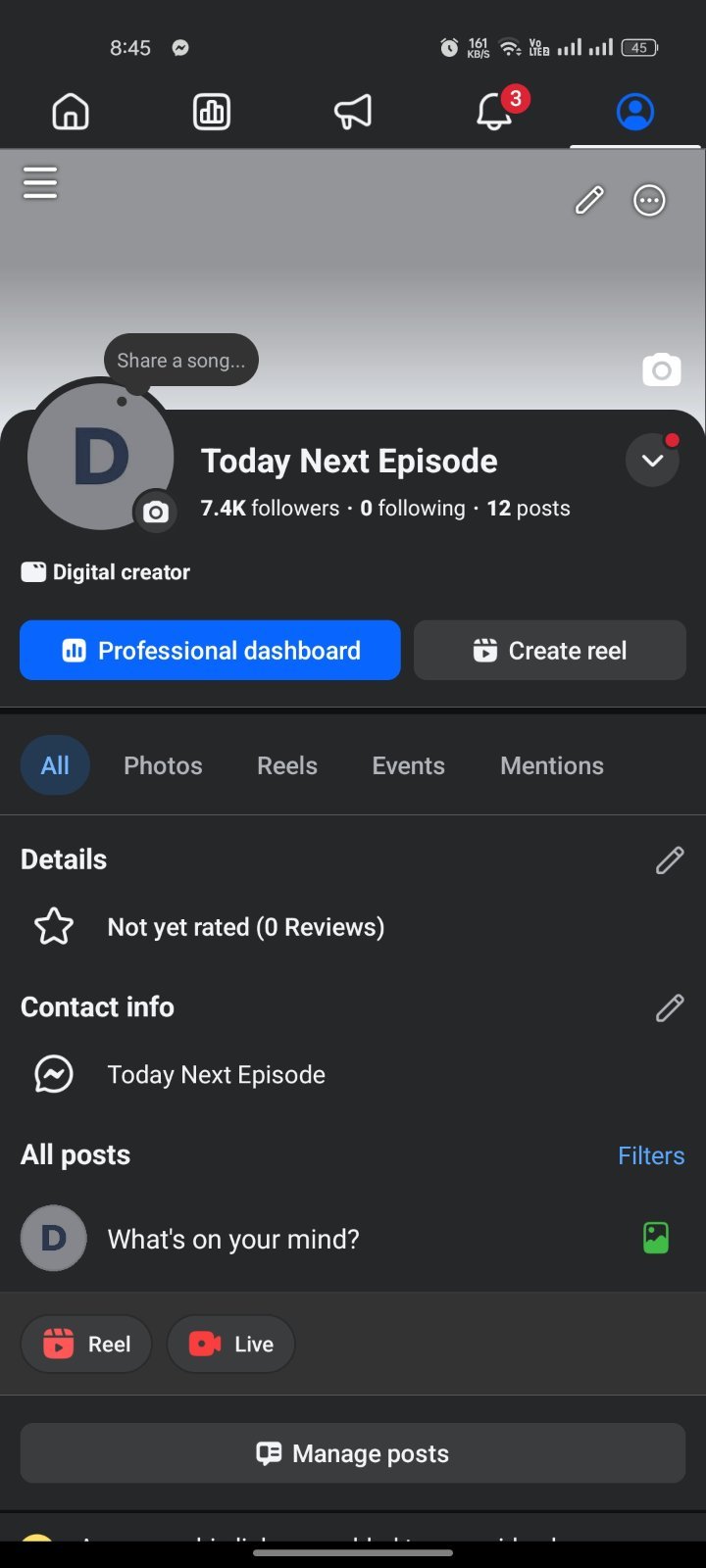706x1568 pixels.
Task: Tap the pencil icon on cover photo
Action: coord(589,200)
